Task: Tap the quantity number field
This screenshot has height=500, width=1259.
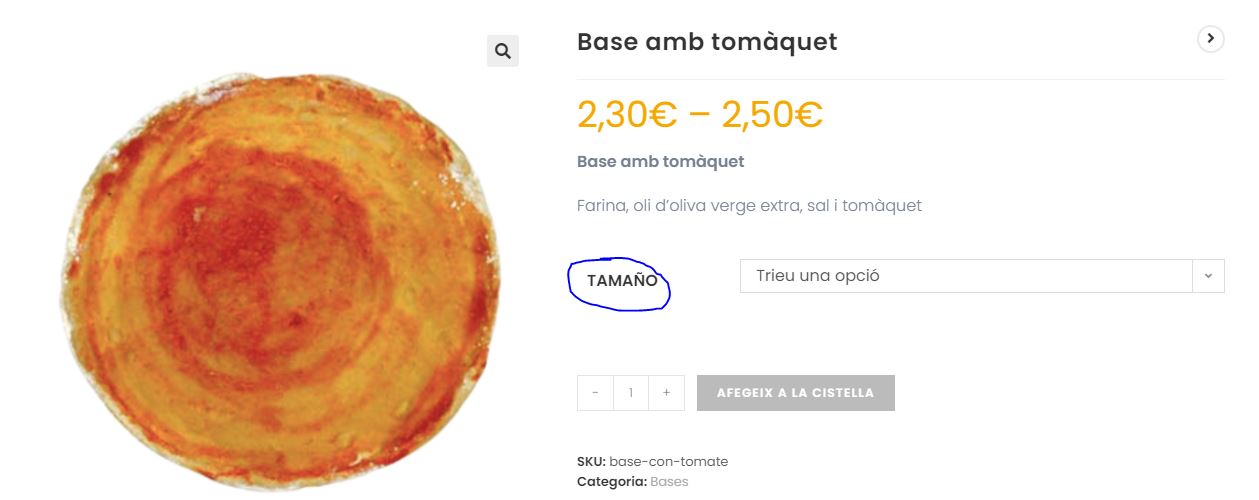Action: coord(631,393)
